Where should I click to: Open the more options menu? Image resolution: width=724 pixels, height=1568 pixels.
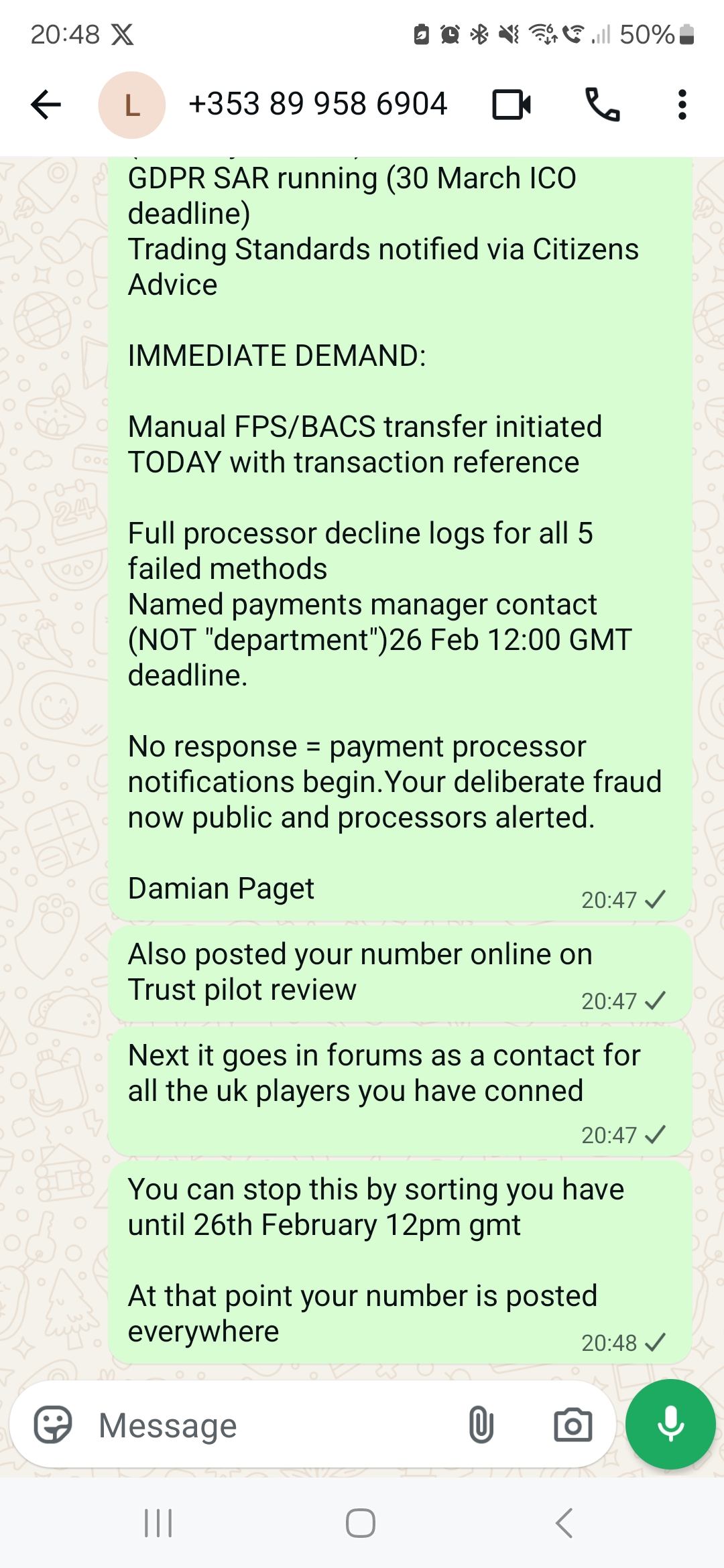coord(682,105)
